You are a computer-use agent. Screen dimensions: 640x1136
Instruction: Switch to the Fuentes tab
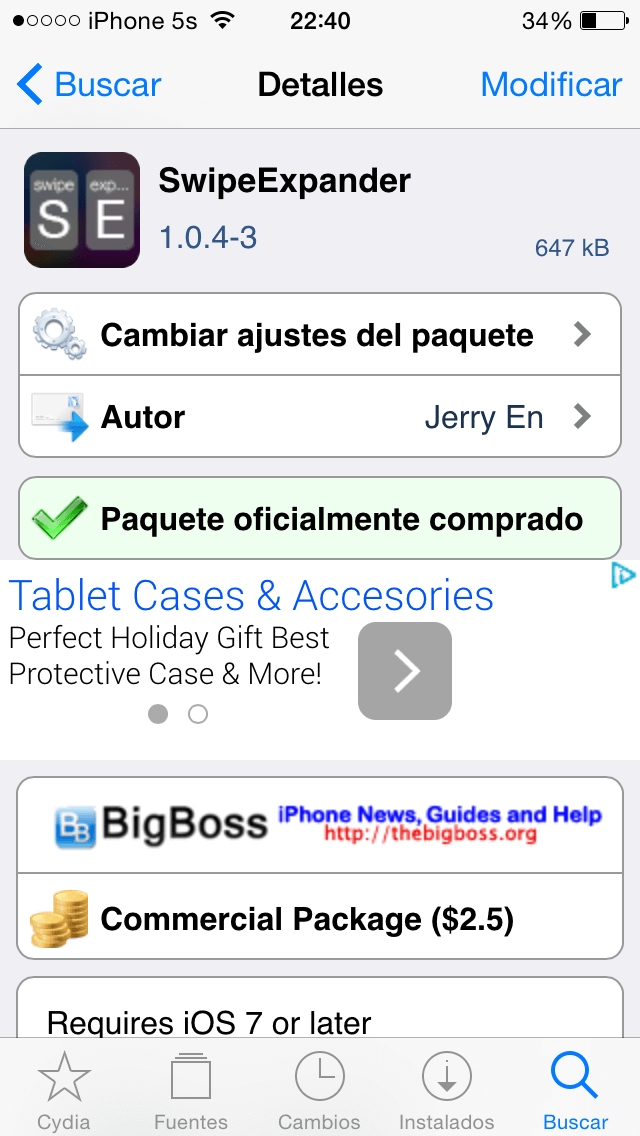pyautogui.click(x=191, y=1090)
